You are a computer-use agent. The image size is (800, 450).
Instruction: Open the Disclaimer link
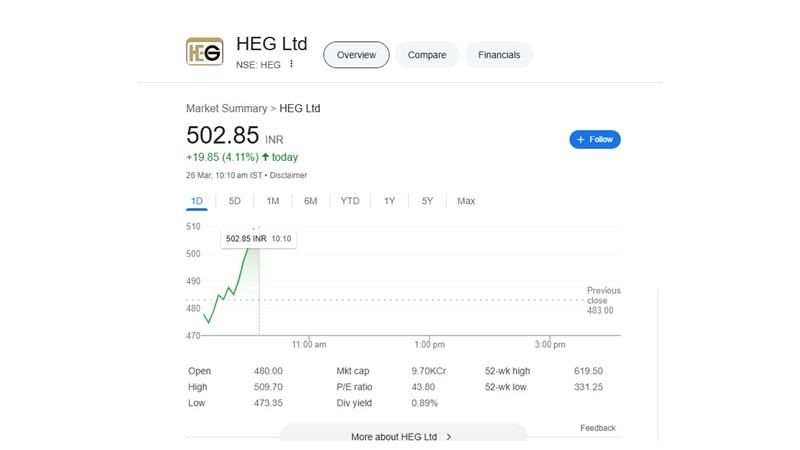coord(288,175)
